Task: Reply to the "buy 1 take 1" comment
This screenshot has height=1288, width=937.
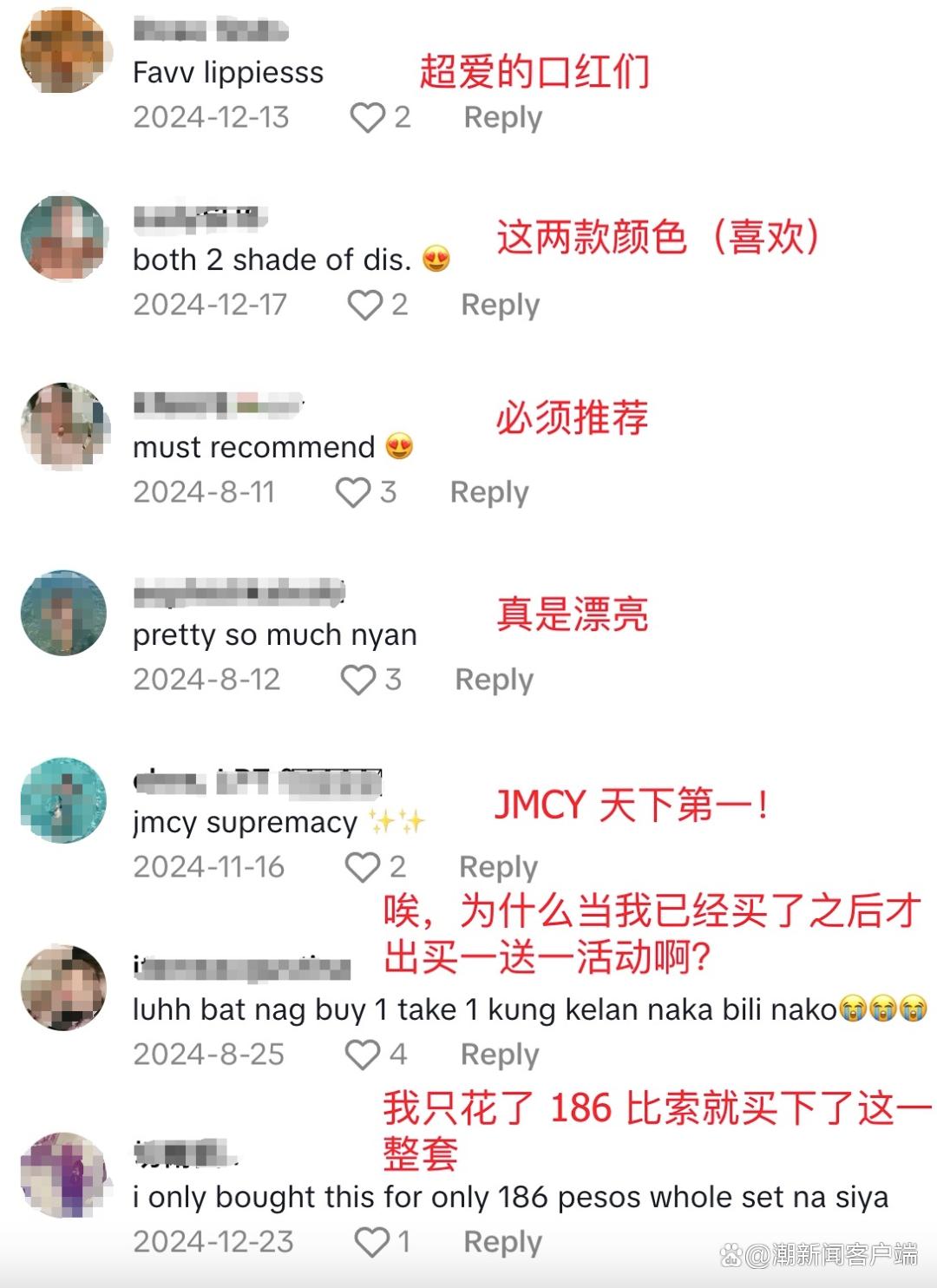Action: click(x=499, y=1055)
